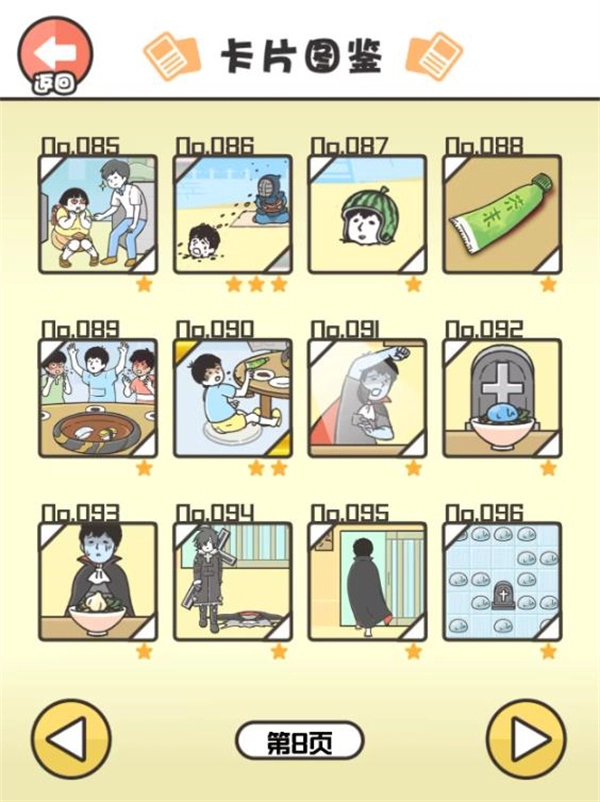Go to the previous card page
600x802 pixels.
70,740
